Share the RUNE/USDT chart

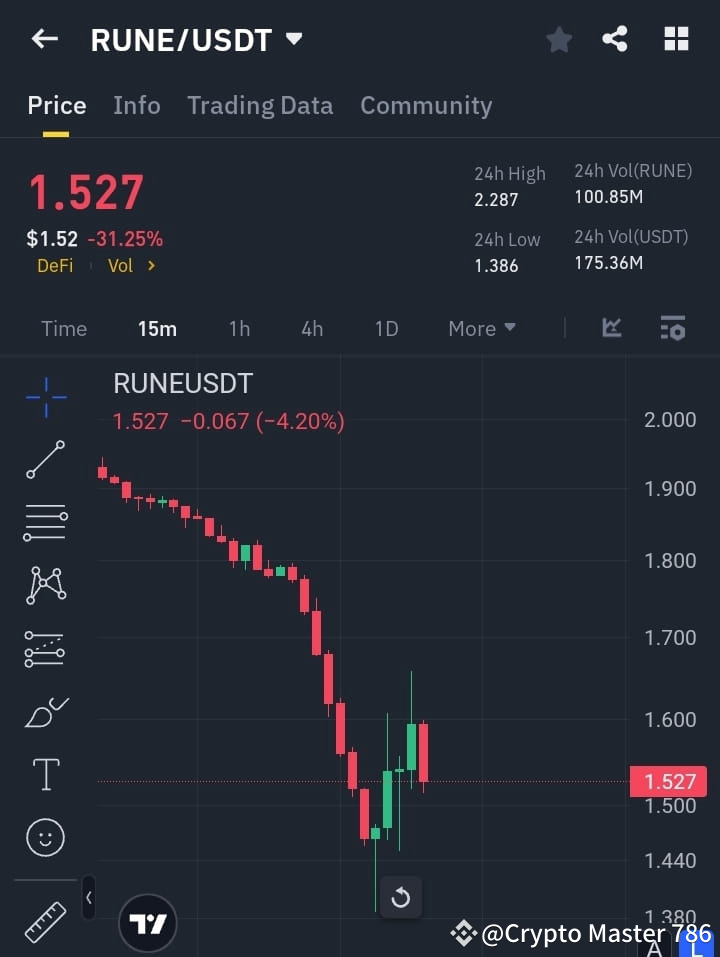(x=615, y=39)
